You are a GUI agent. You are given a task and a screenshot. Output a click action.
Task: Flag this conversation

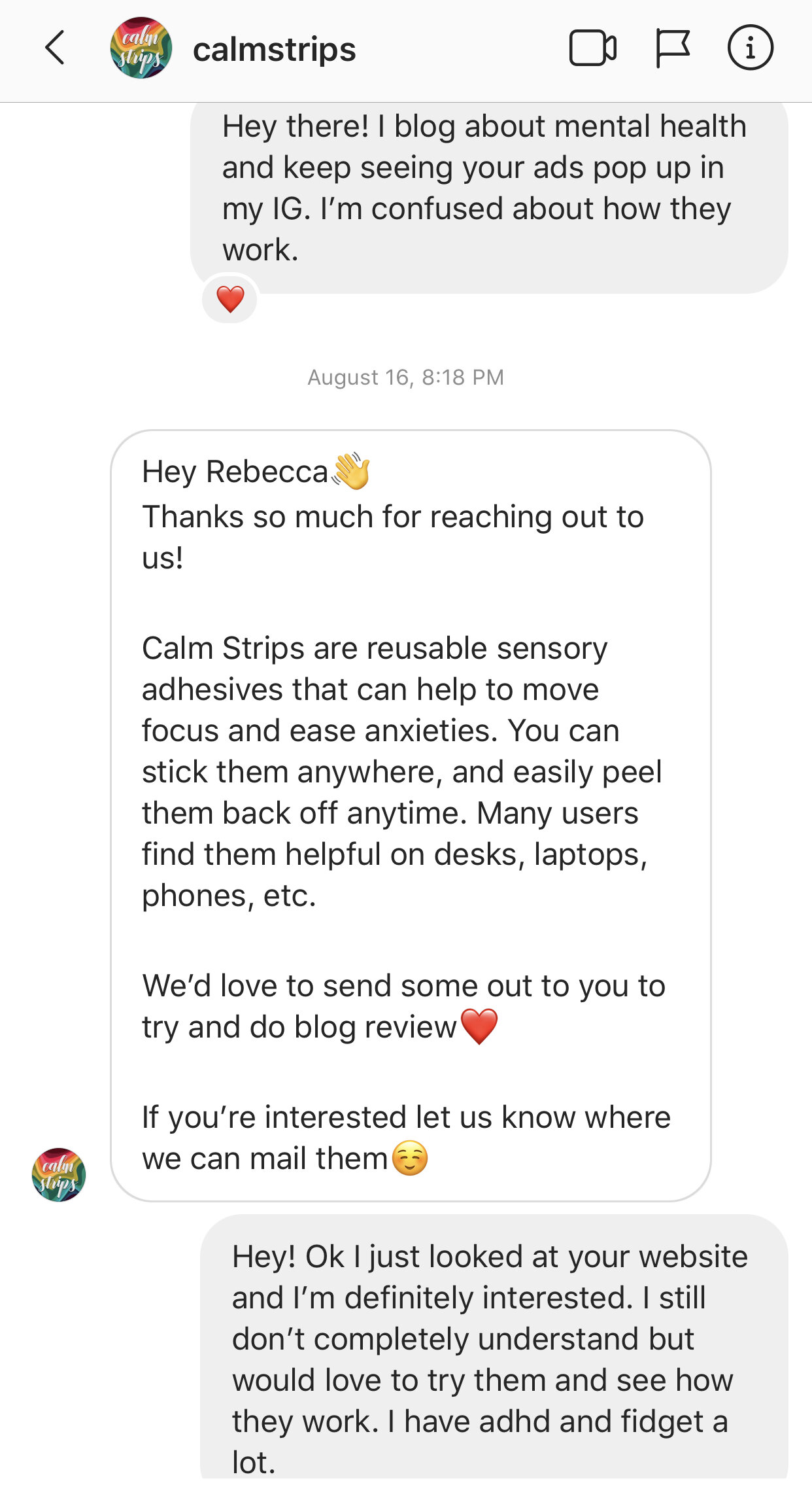[x=672, y=48]
